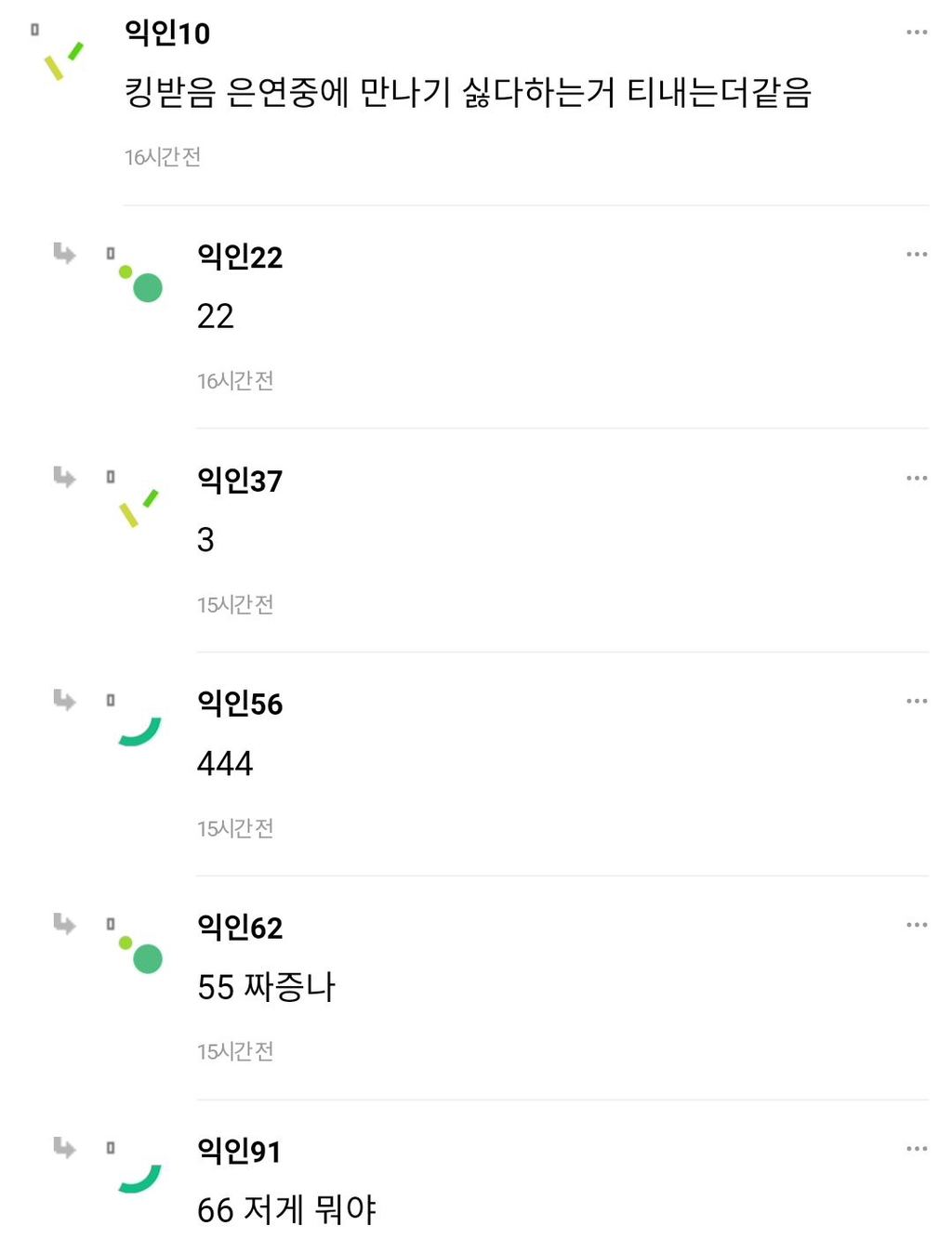Open the more options menu on 익인62's comment
Screen dimensions: 952x1239
tap(917, 923)
